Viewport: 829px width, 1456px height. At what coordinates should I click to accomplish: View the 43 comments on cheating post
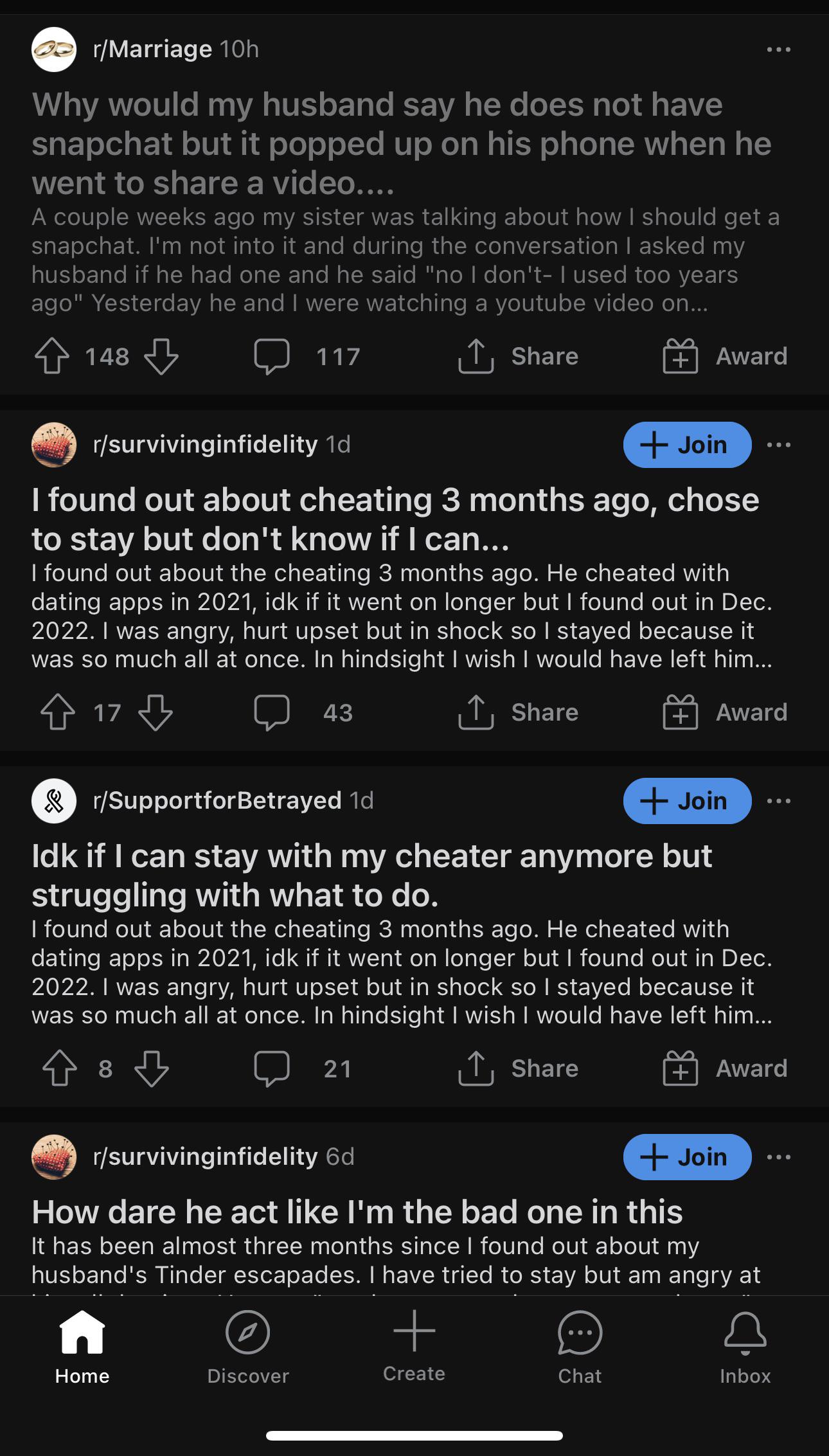pyautogui.click(x=272, y=713)
